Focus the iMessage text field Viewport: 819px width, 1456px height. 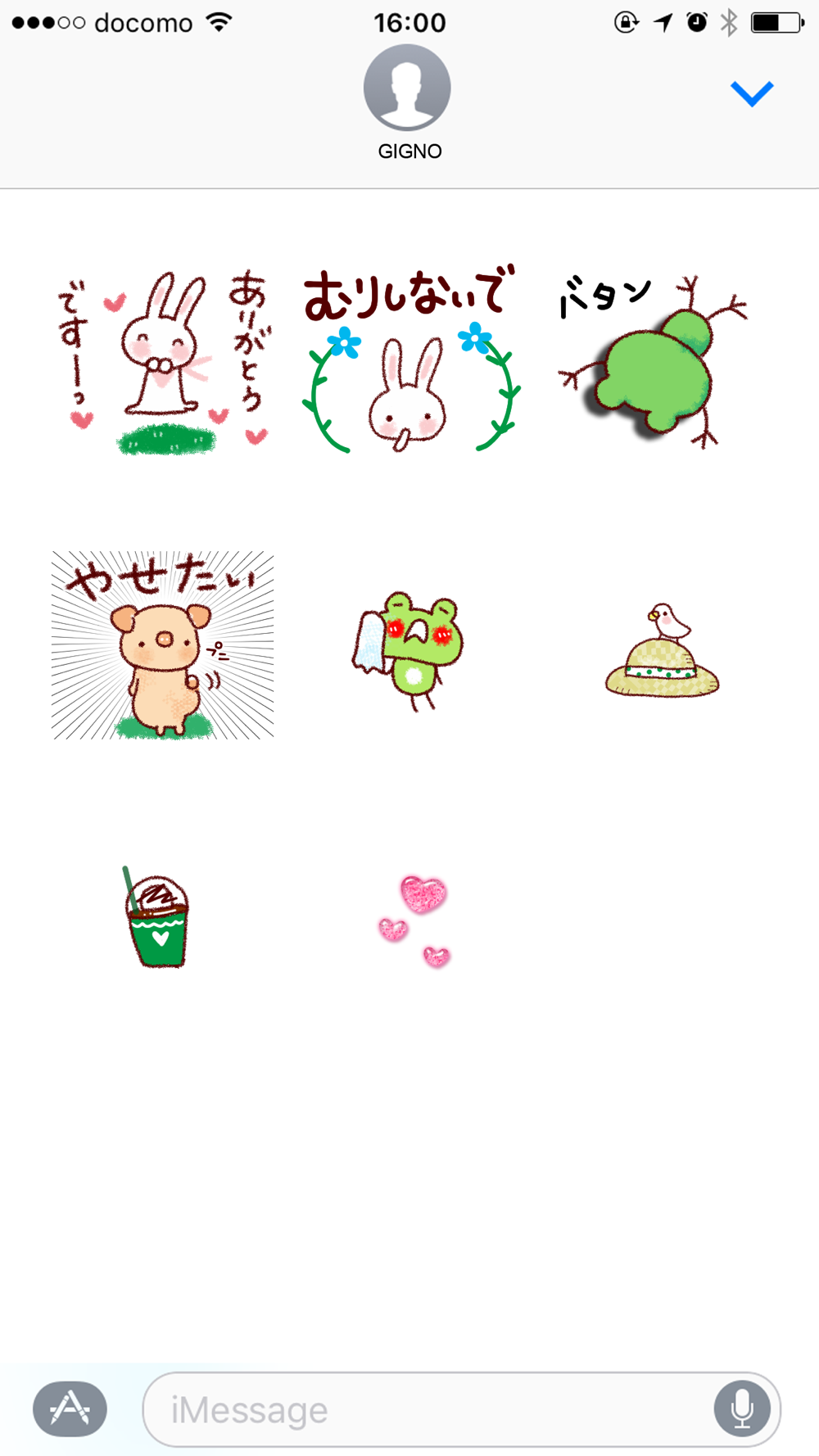click(x=426, y=1409)
